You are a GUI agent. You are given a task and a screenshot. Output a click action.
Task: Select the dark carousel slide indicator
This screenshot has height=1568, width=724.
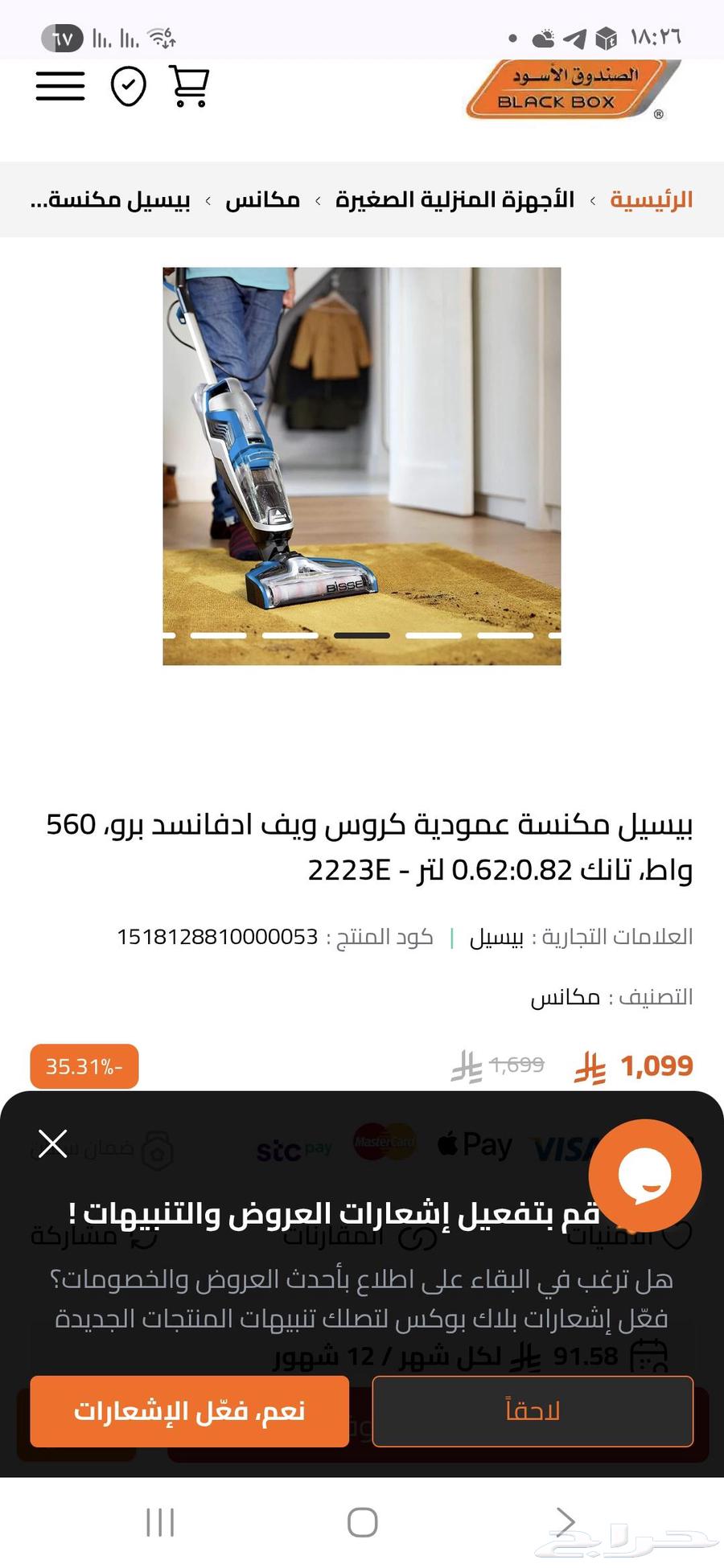(360, 634)
